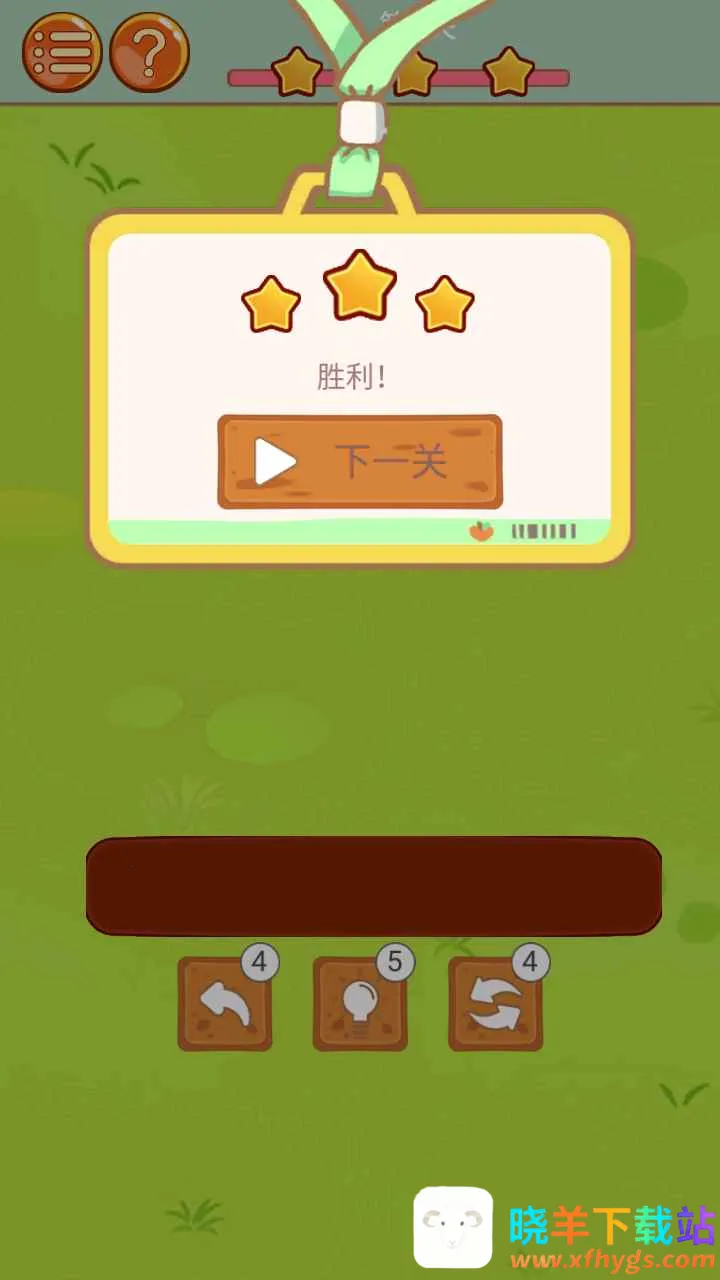This screenshot has width=720, height=1280.
Task: Open the game menu list icon
Action: coord(62,52)
